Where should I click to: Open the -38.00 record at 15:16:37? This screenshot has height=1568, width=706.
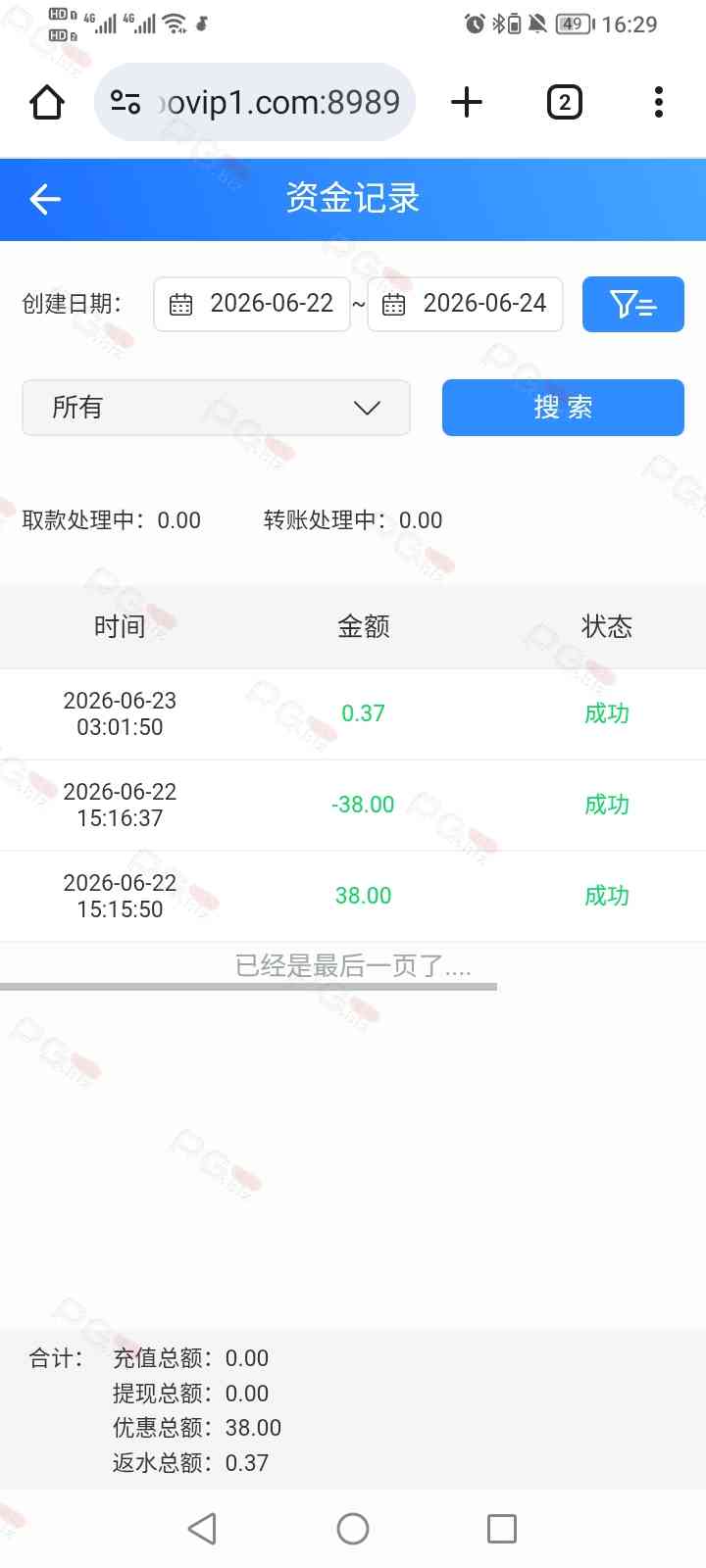353,806
